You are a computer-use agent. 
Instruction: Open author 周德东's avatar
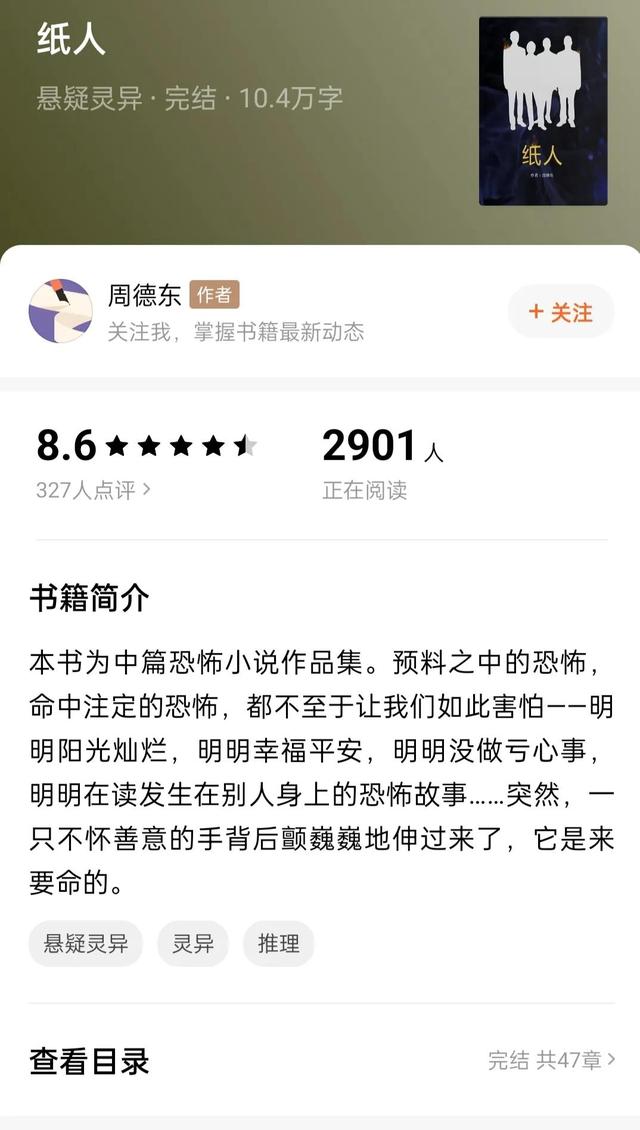point(61,311)
